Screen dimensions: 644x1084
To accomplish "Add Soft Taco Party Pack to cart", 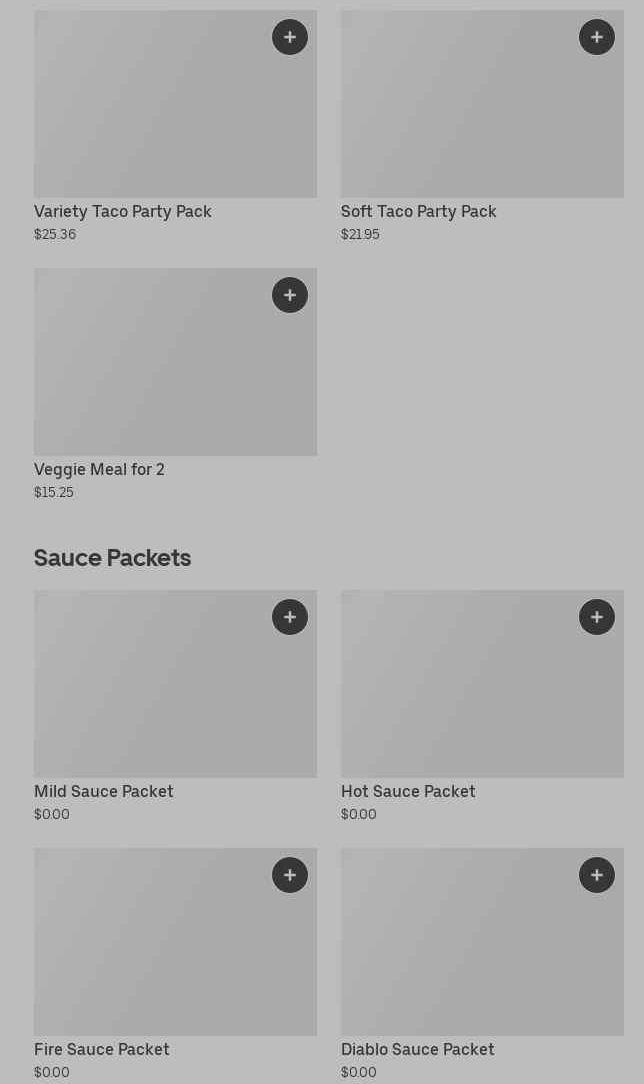I will [597, 37].
